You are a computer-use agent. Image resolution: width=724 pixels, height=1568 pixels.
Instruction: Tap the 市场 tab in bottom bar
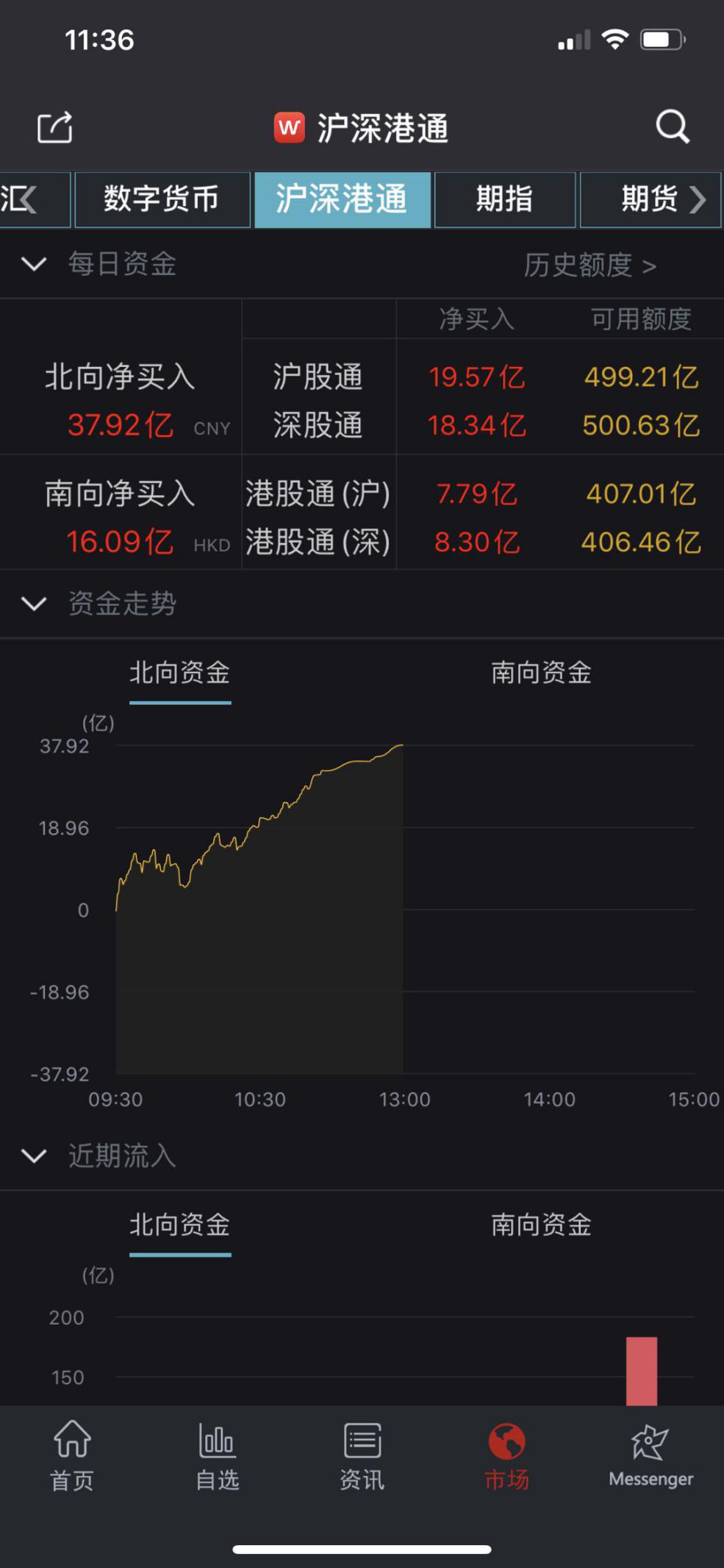(x=506, y=1455)
